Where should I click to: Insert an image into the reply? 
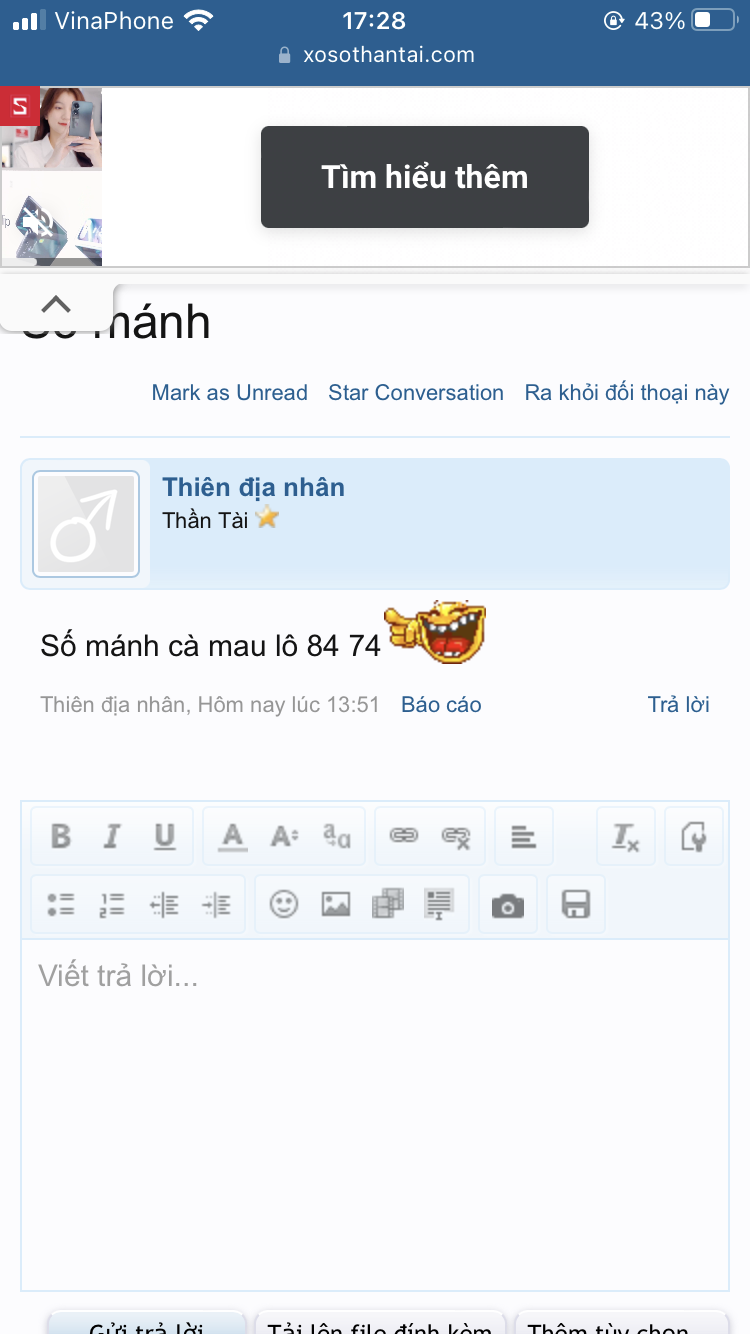pyautogui.click(x=336, y=905)
